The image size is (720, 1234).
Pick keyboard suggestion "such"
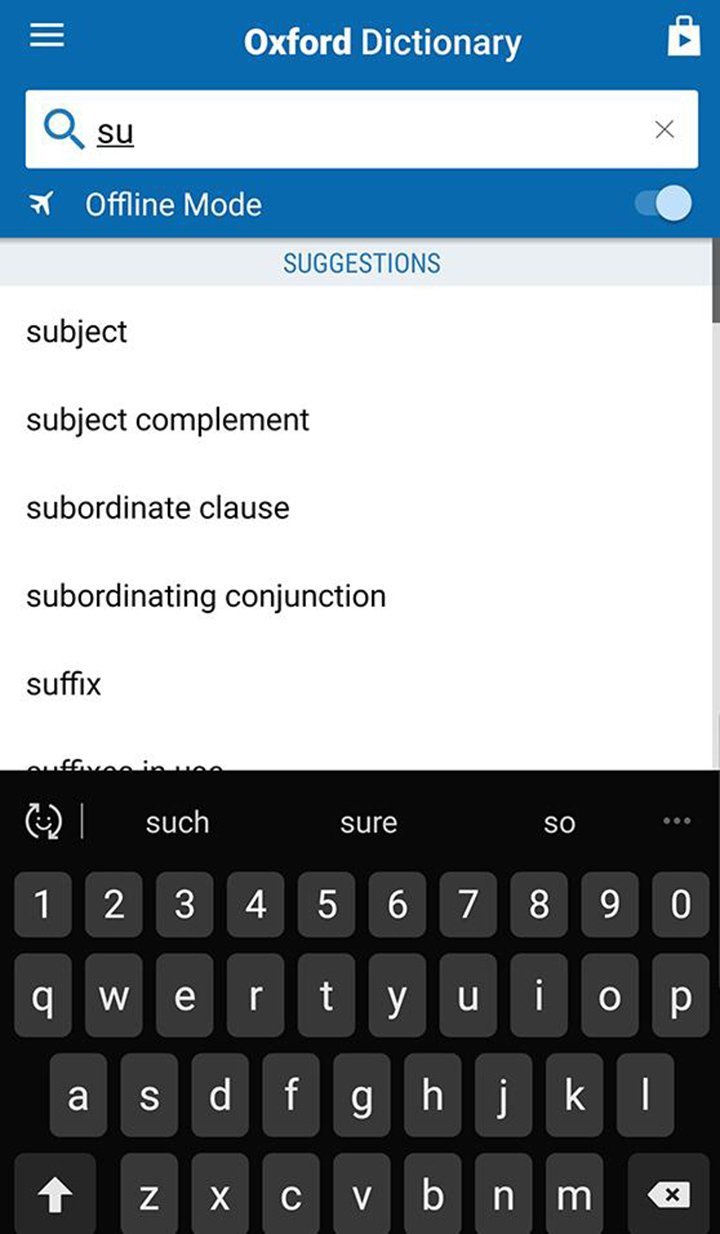(177, 823)
